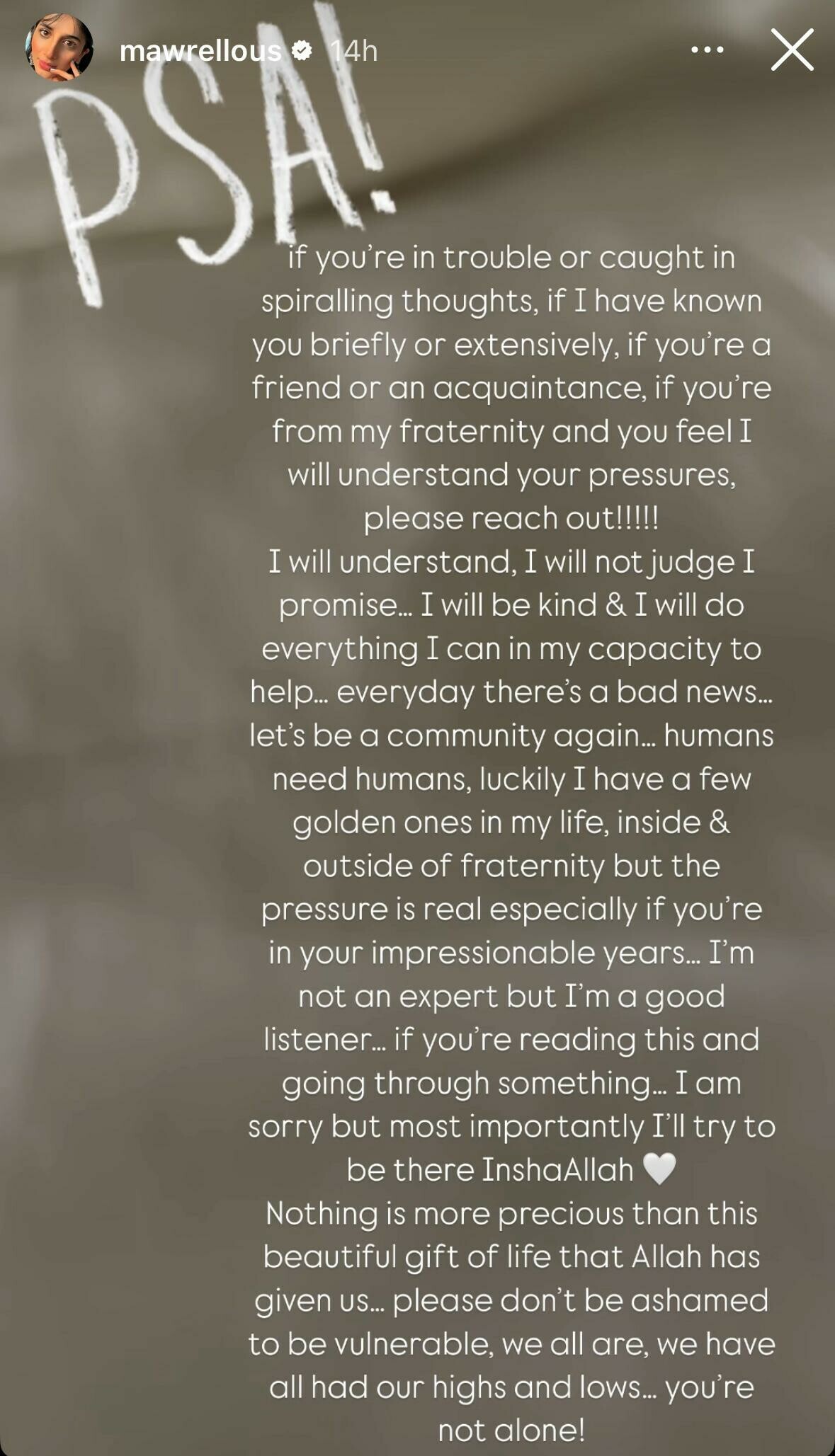Tap the mawrellous username
The width and height of the screenshot is (835, 1456).
(x=200, y=51)
